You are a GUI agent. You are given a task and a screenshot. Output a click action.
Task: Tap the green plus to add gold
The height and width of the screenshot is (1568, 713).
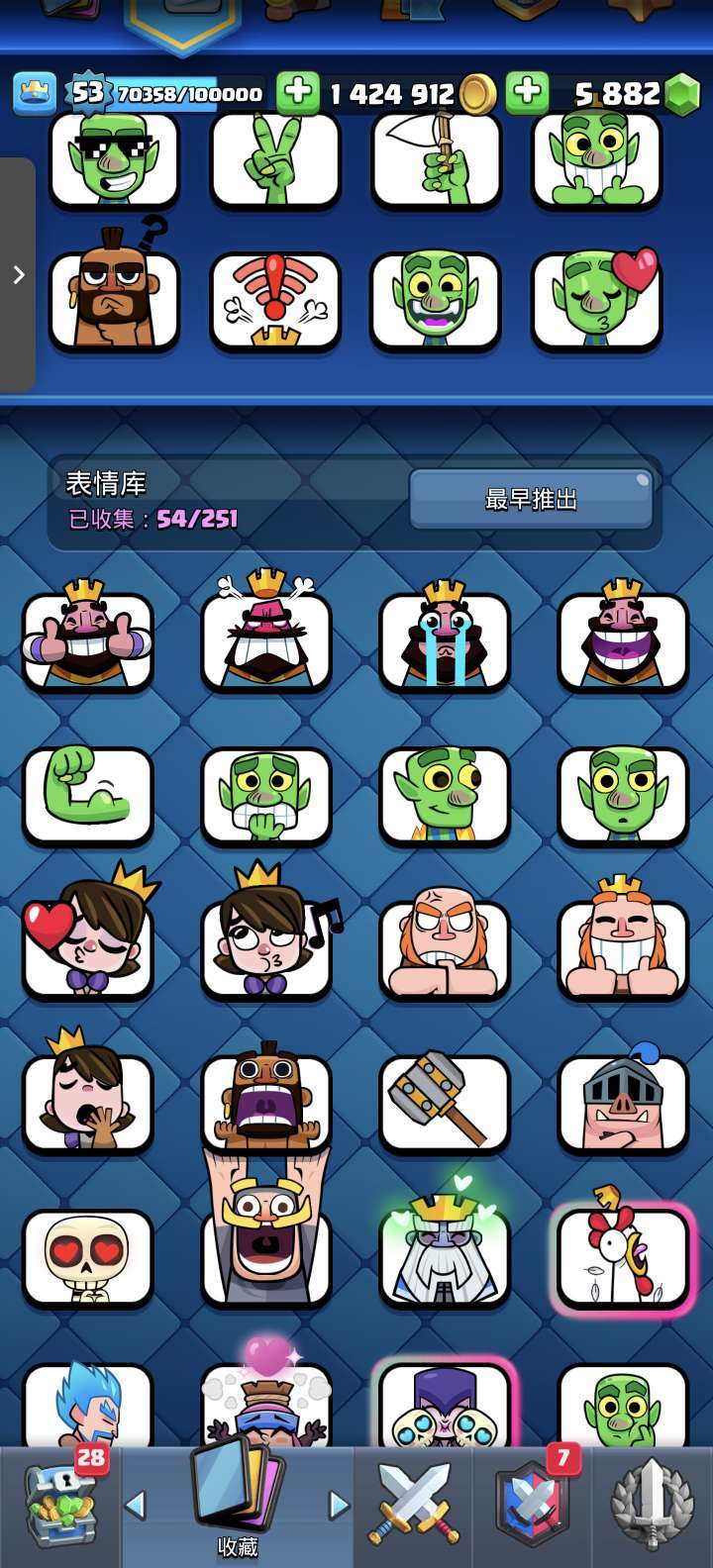pyautogui.click(x=297, y=93)
